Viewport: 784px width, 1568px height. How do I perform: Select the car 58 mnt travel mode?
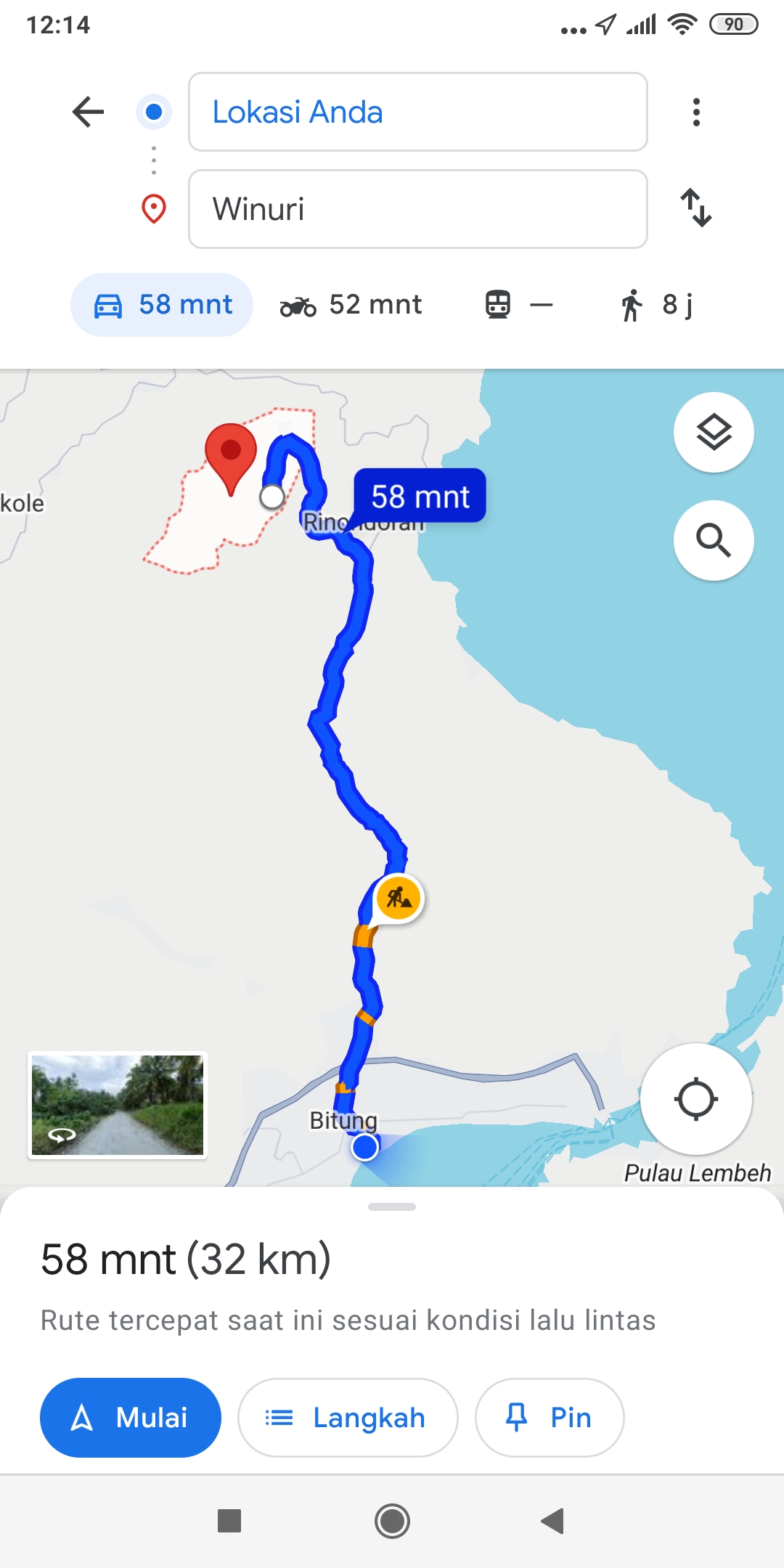click(162, 305)
